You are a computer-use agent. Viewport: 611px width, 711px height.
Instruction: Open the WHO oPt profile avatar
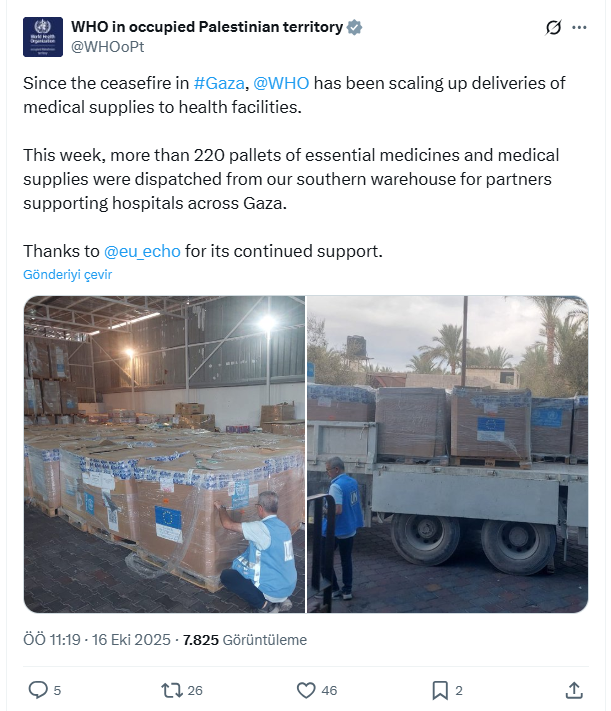42,36
